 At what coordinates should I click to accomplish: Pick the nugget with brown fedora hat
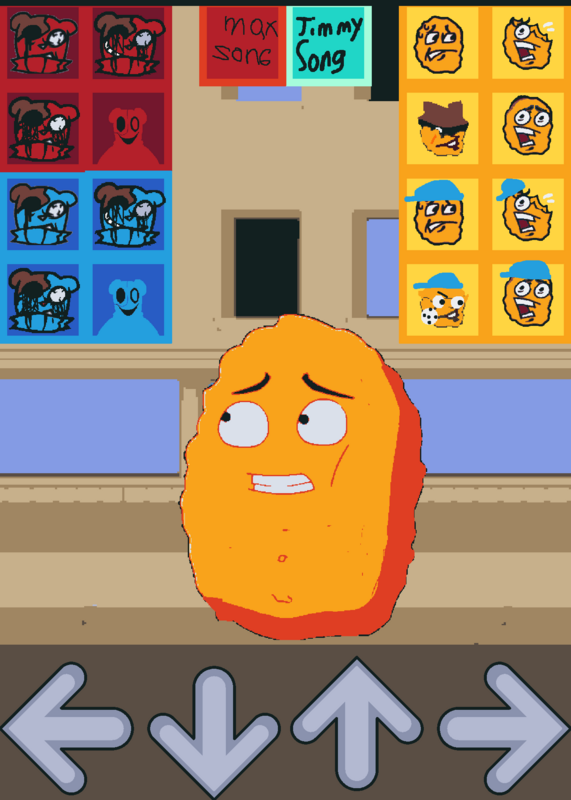coord(442,129)
